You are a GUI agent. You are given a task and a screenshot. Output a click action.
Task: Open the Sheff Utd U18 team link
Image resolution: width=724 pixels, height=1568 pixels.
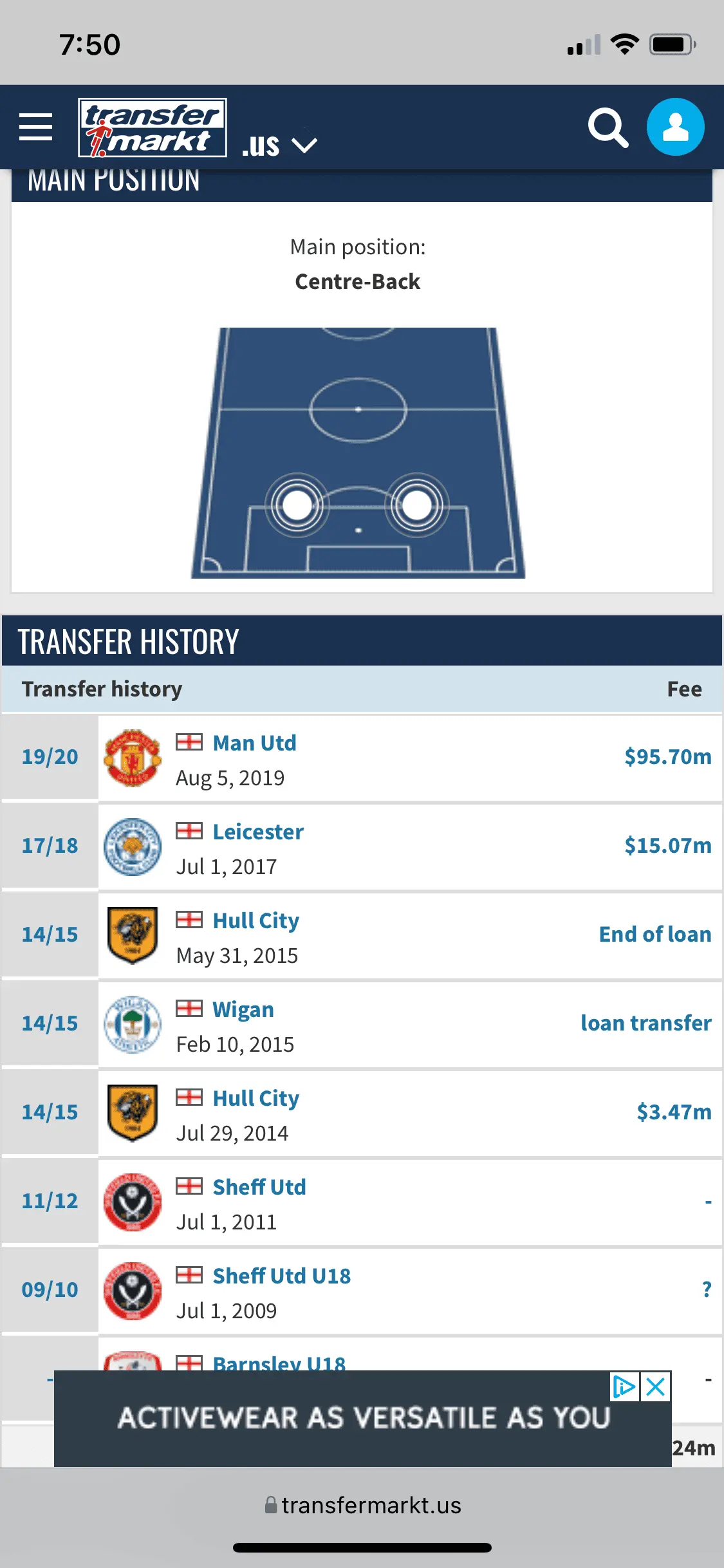281,1276
